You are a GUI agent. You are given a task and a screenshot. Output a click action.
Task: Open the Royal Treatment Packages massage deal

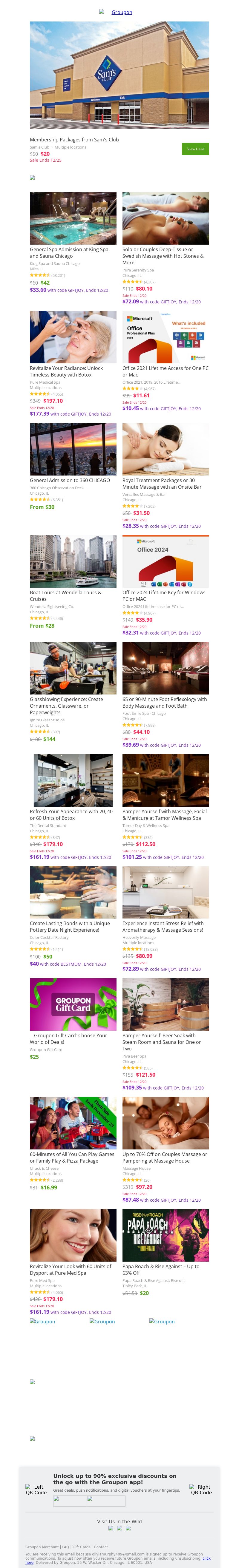point(165,449)
